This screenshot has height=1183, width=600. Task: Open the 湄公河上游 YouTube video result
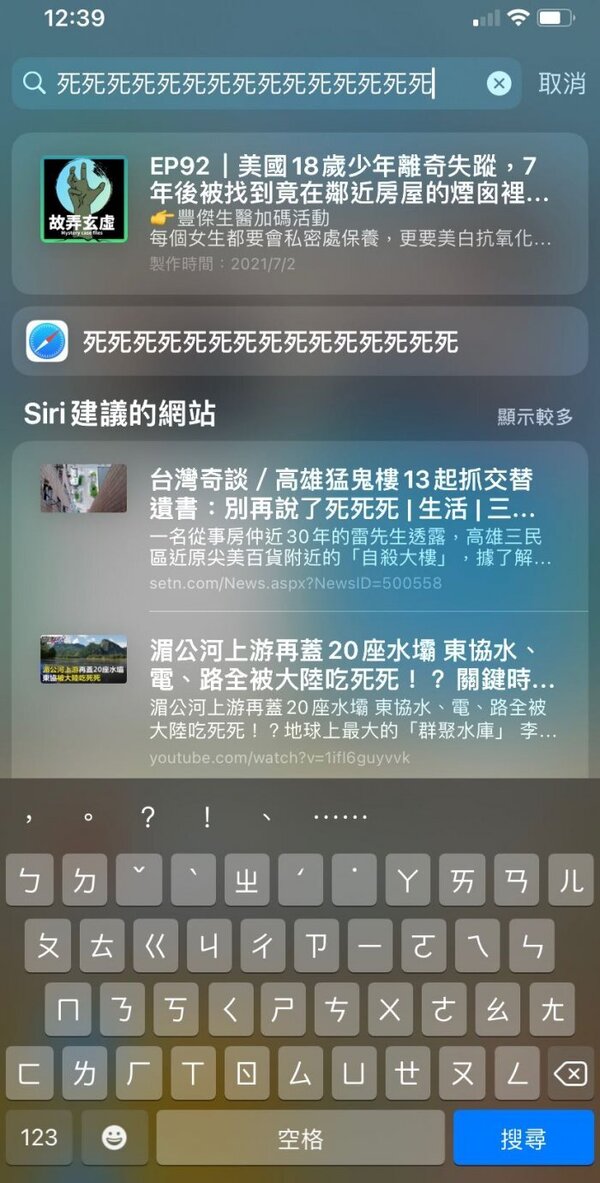click(300, 700)
